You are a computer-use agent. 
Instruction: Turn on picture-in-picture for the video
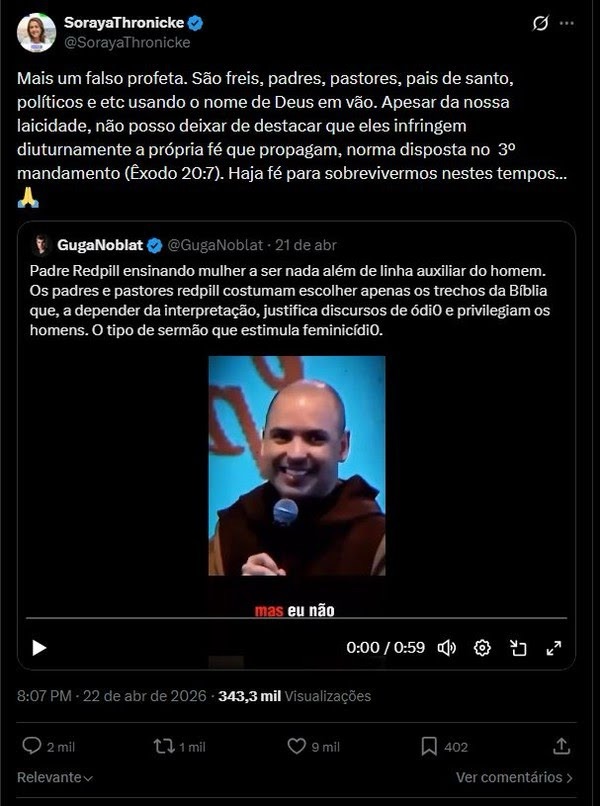click(x=518, y=647)
